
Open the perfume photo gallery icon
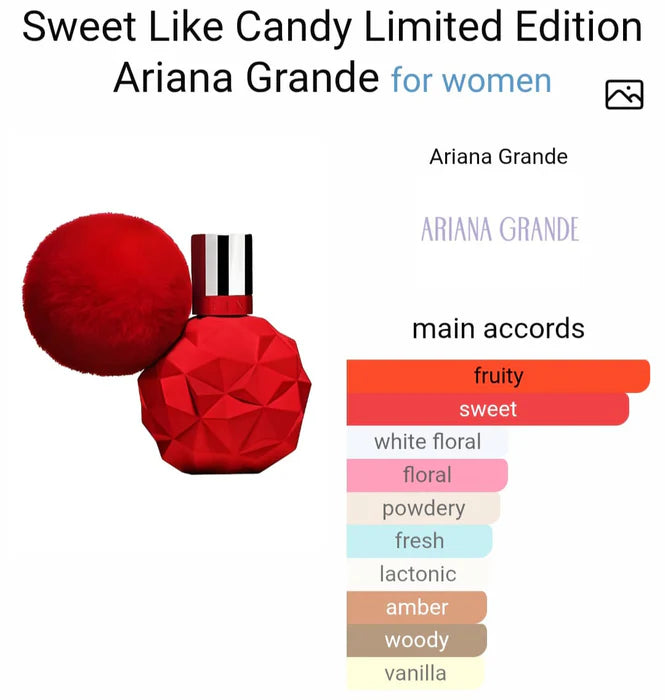[624, 94]
